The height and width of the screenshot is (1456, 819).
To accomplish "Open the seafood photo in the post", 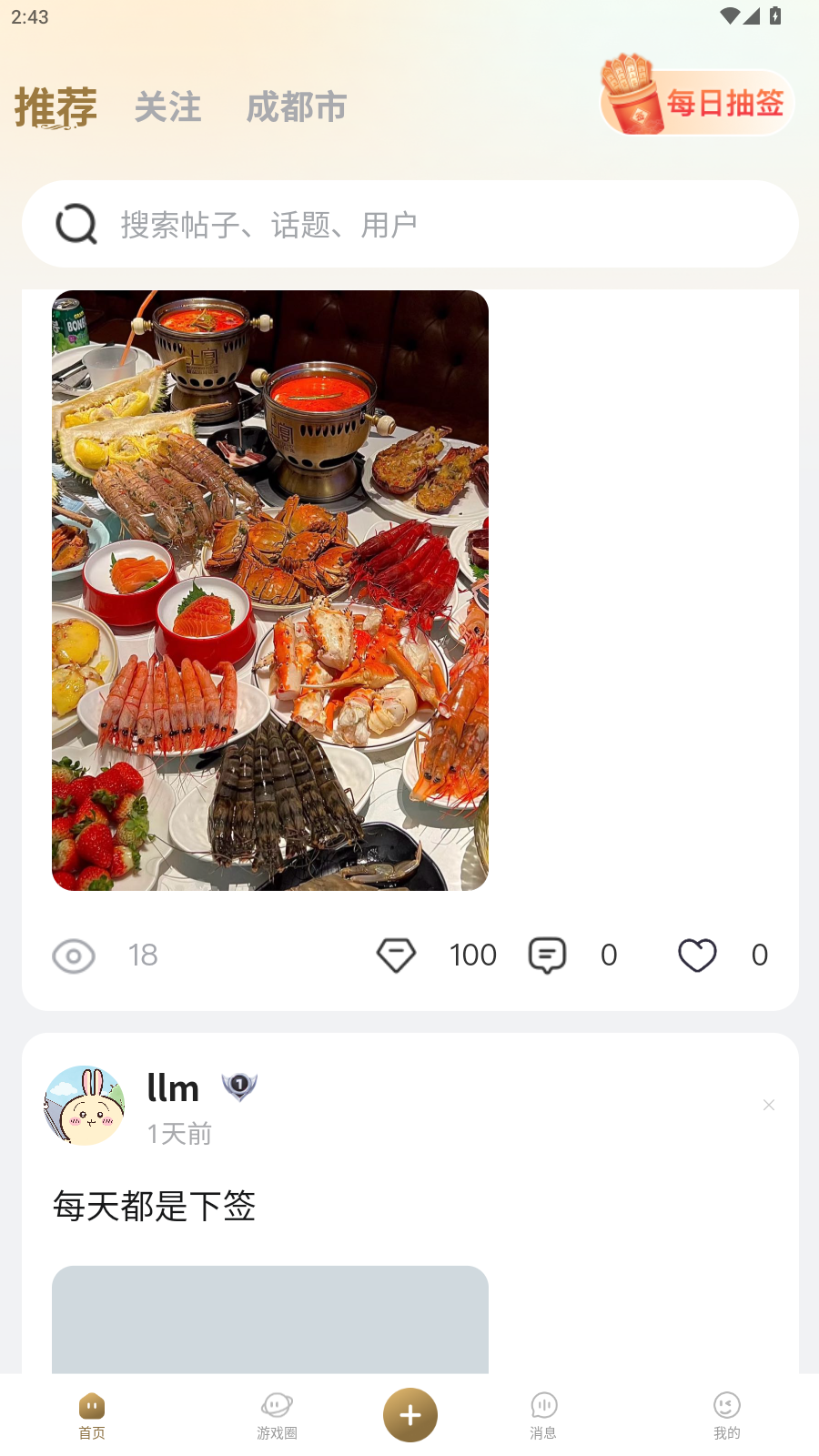I will tap(270, 590).
